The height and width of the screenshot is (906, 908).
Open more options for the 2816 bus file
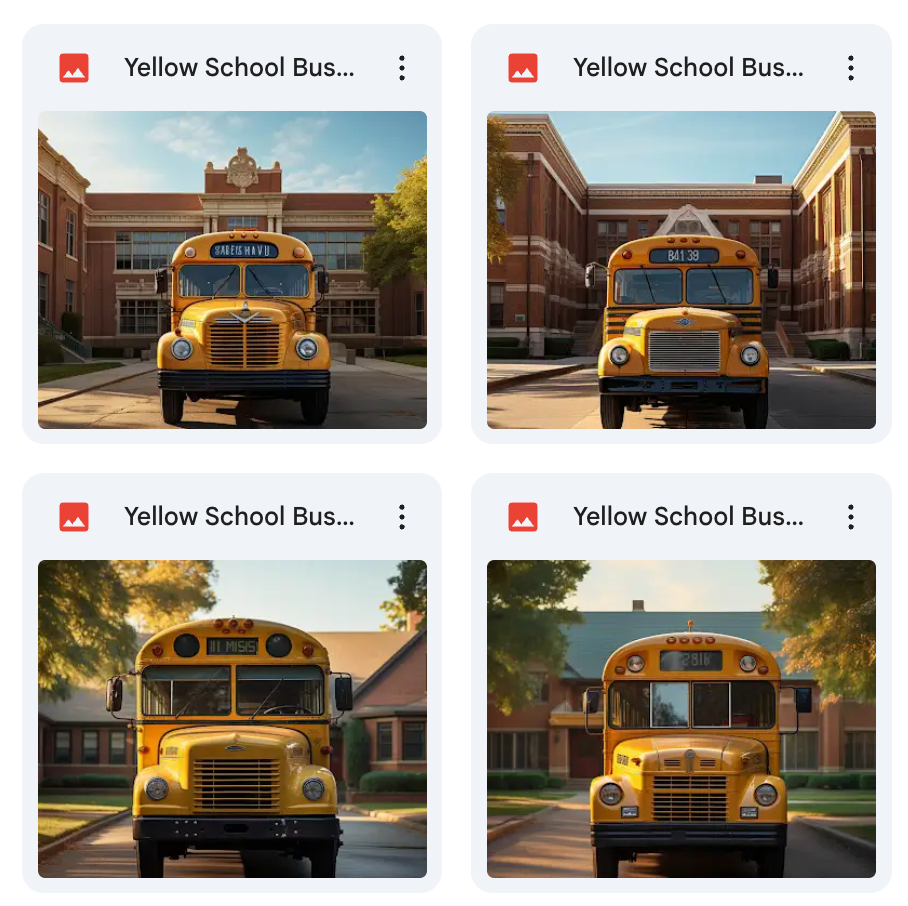tap(850, 517)
